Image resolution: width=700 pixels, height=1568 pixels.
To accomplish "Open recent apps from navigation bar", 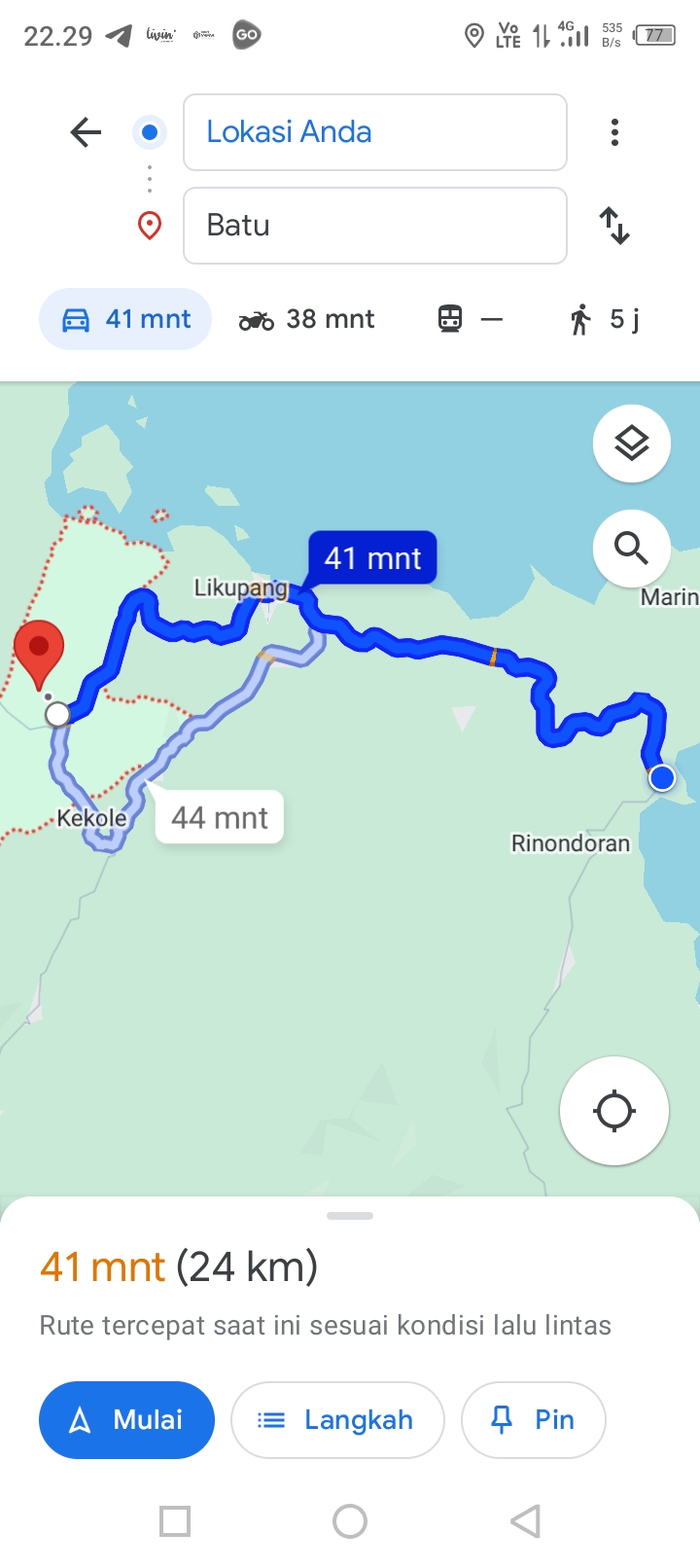I will click(x=175, y=1521).
